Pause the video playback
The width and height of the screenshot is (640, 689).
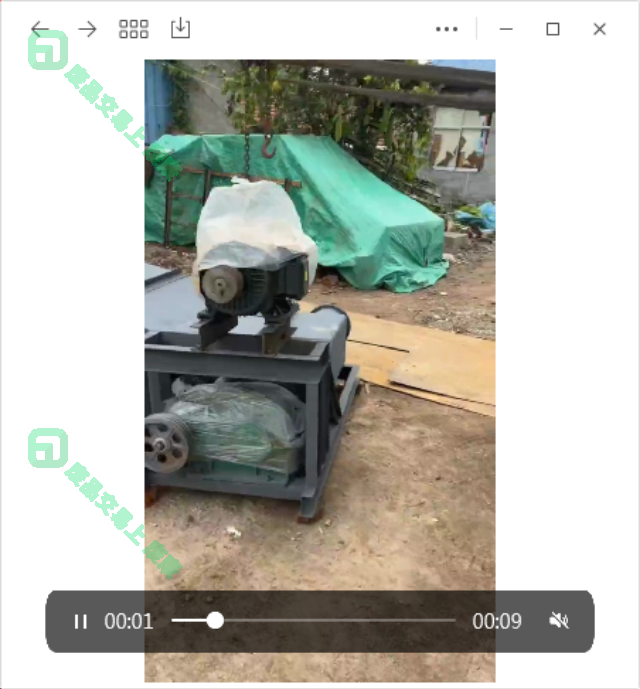point(81,621)
